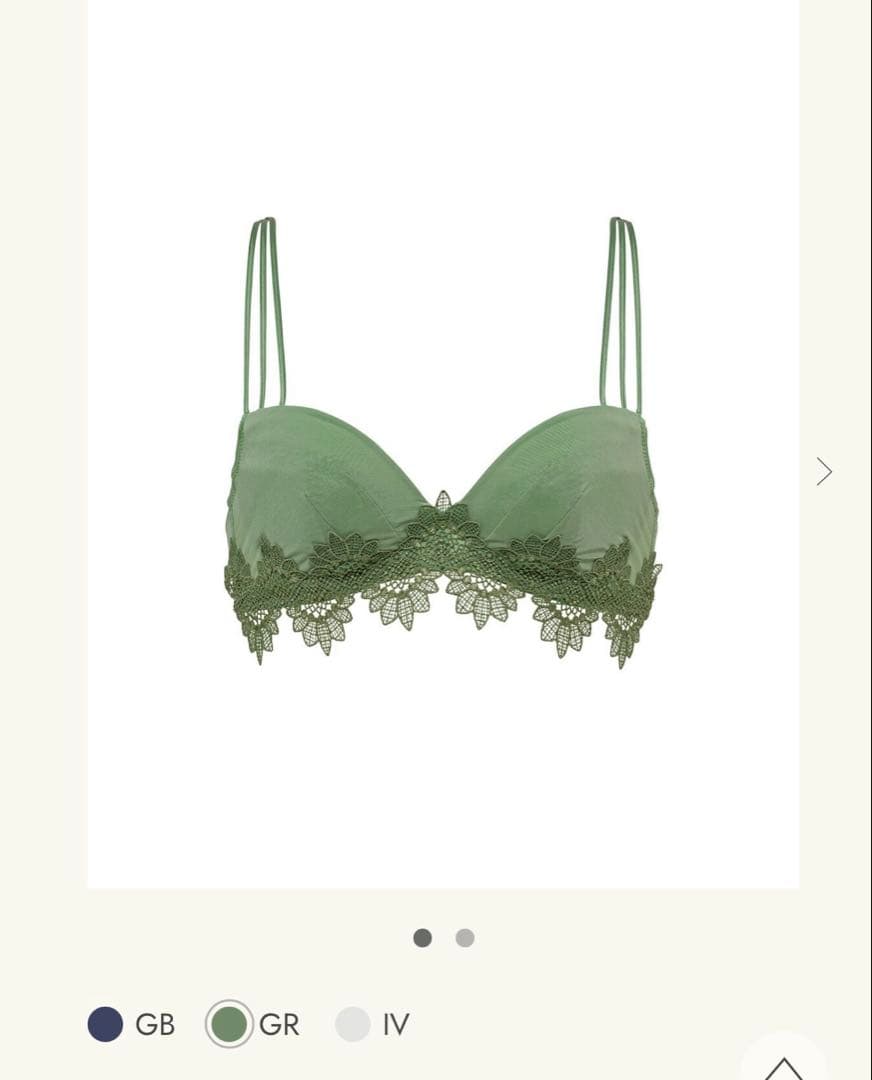Select the GB navy color swatch
This screenshot has width=872, height=1080.
tap(105, 1024)
